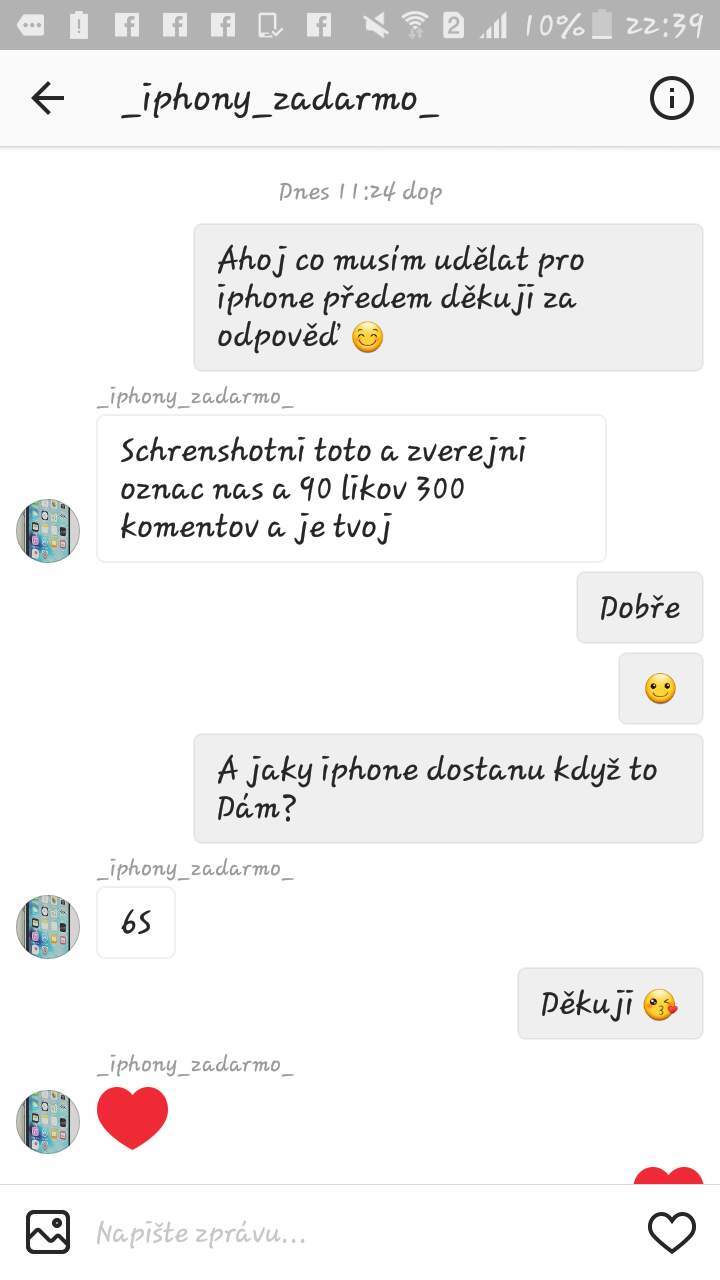The width and height of the screenshot is (720, 1280).
Task: Attach a photo from the gallery
Action: tap(48, 1233)
